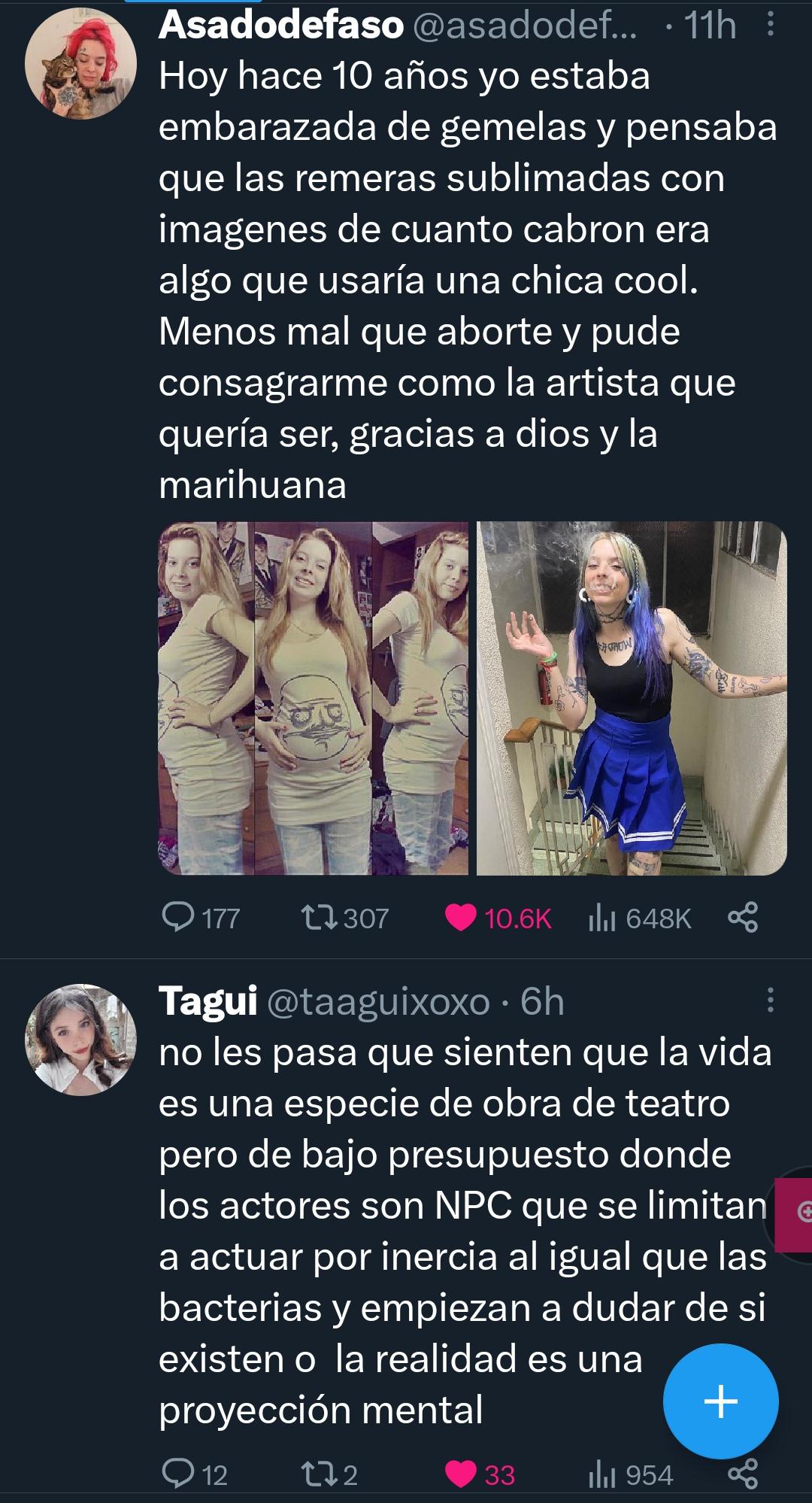
Task: Like Asadodefaso's tweet
Action: (x=460, y=918)
